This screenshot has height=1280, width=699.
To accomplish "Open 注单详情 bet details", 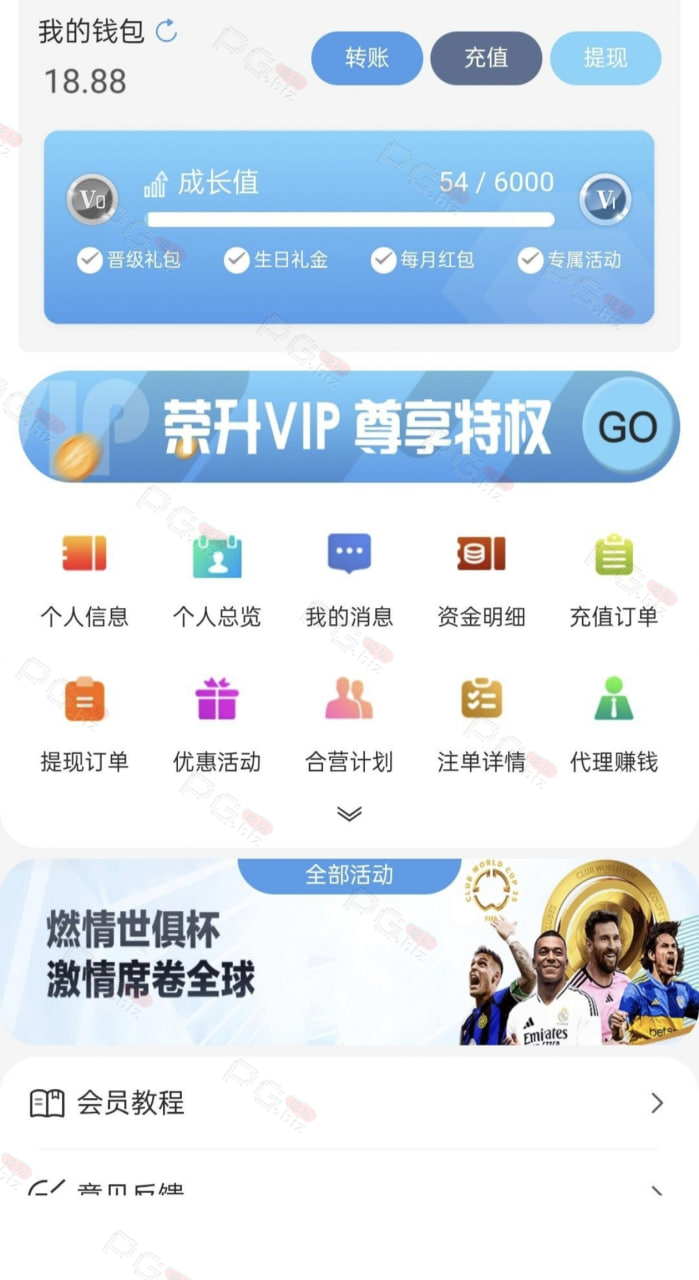I will [x=481, y=722].
